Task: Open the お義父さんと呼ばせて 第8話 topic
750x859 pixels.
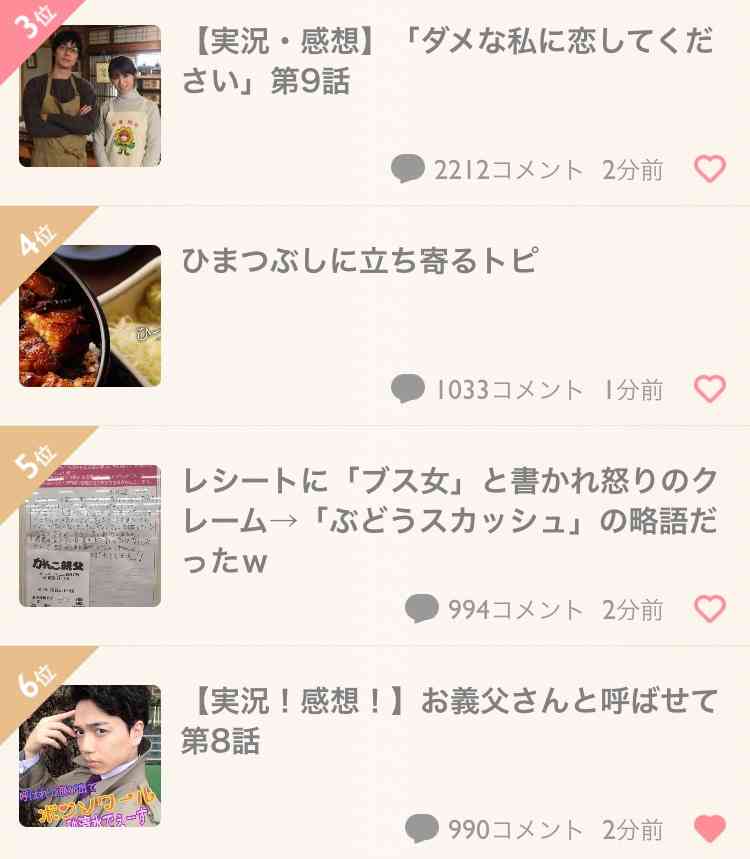Action: pos(450,721)
